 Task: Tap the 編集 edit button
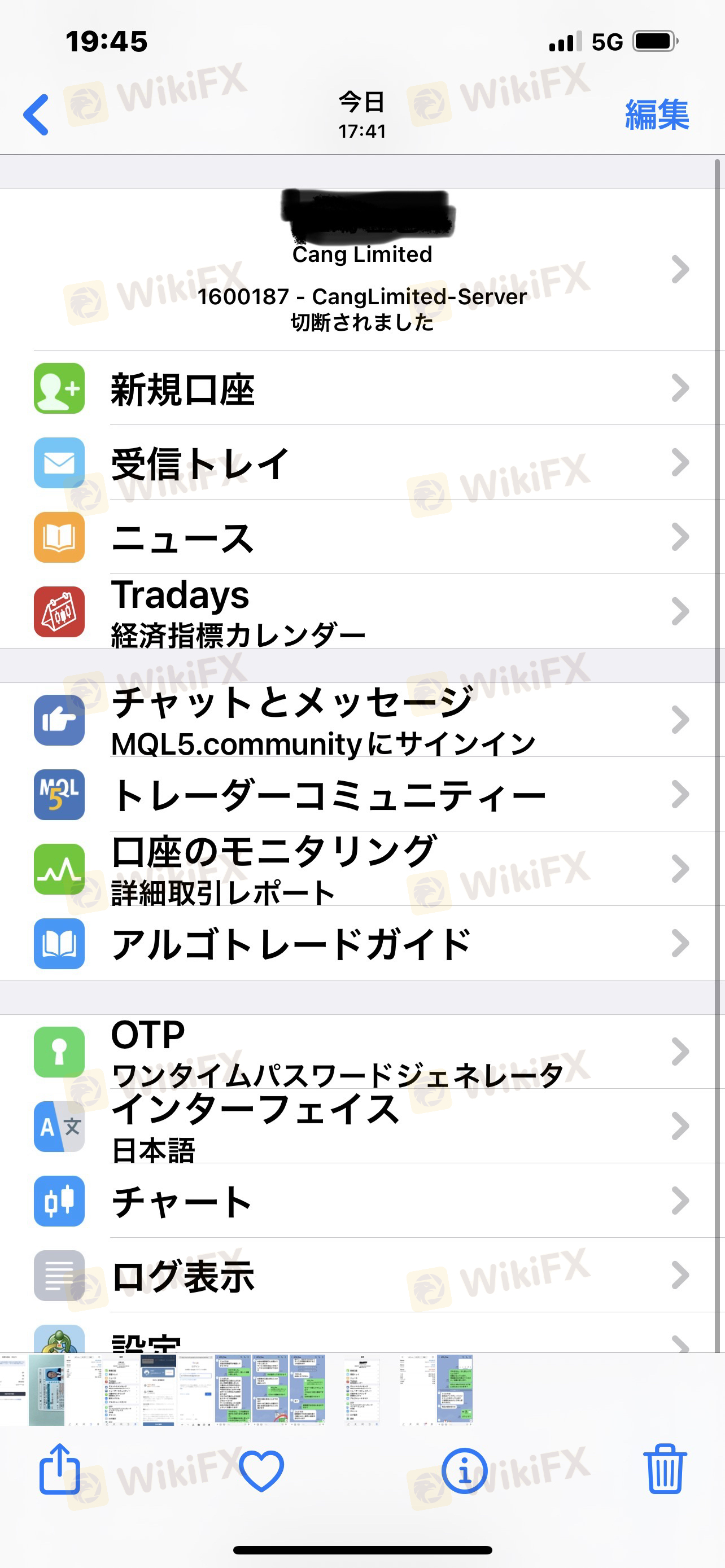[657, 115]
